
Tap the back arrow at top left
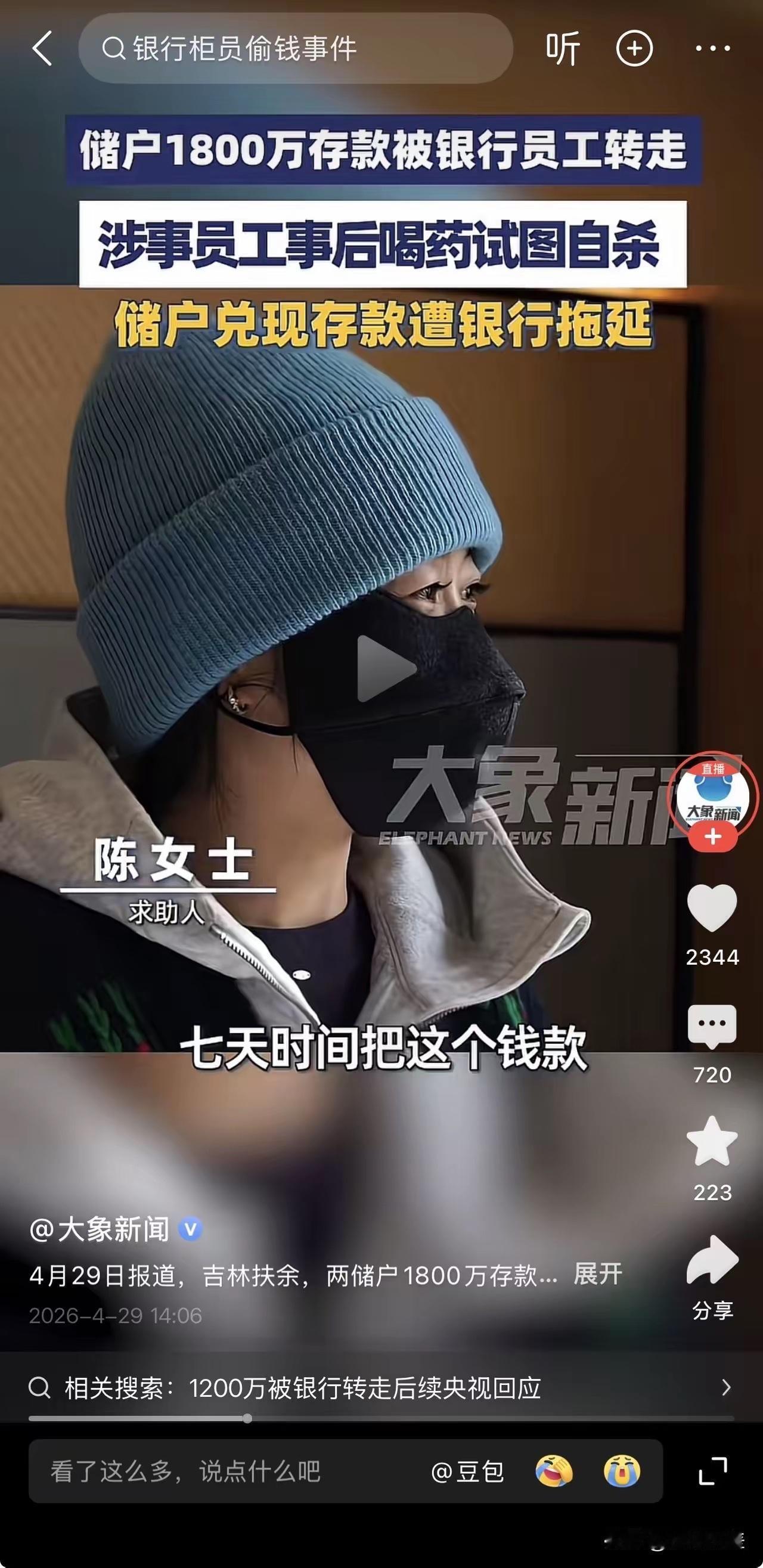(42, 49)
